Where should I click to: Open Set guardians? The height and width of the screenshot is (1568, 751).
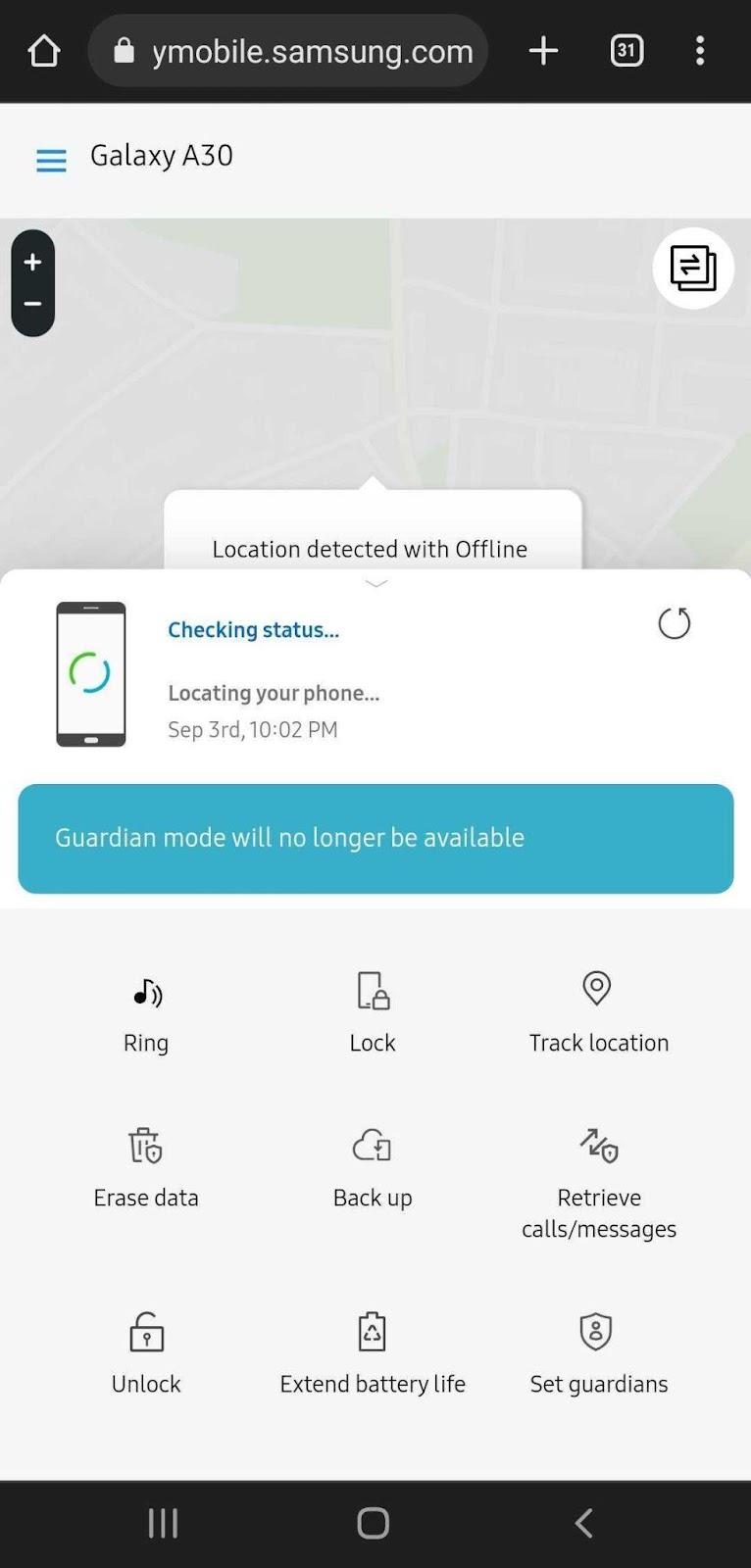(x=598, y=1354)
